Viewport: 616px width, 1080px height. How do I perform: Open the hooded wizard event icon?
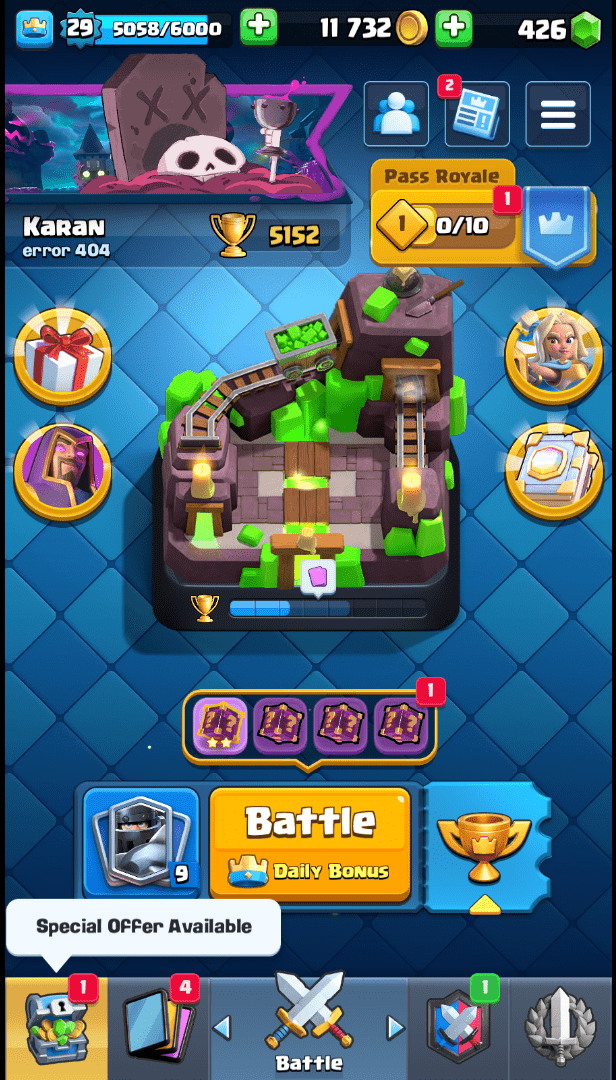[x=62, y=471]
